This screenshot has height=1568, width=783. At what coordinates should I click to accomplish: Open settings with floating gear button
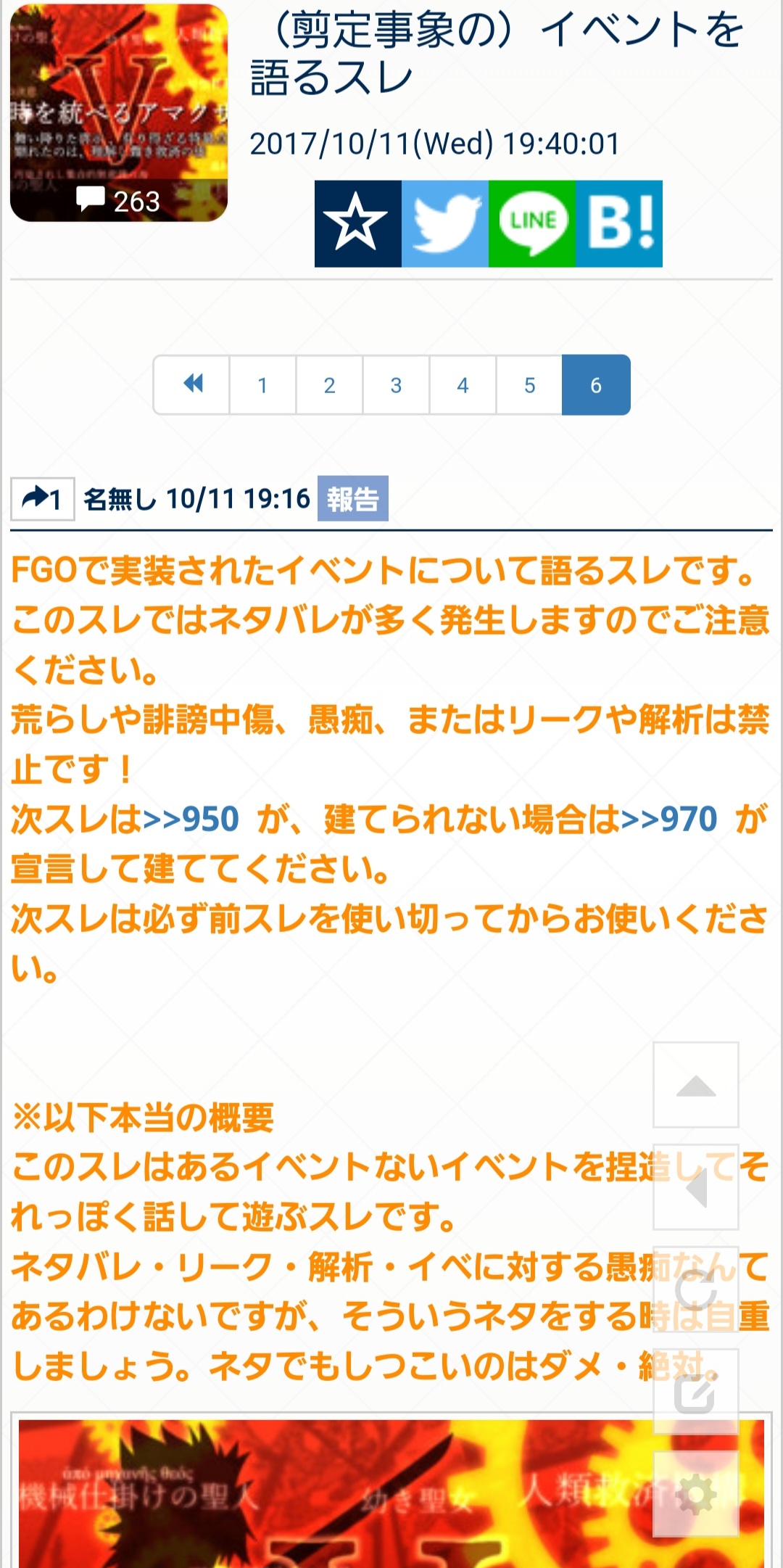coord(696,1494)
